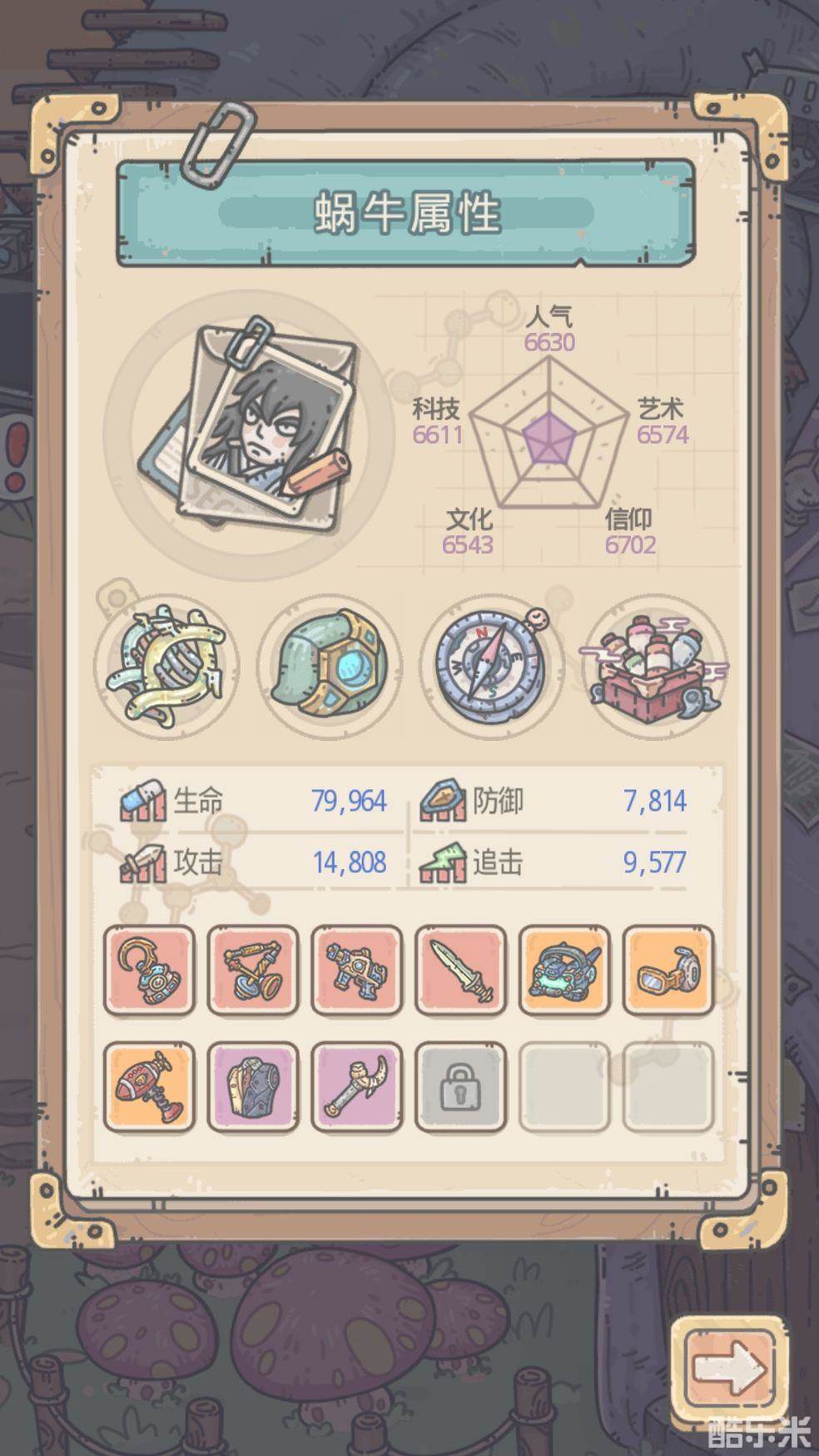Tap the locked equipment slot

tap(460, 1086)
